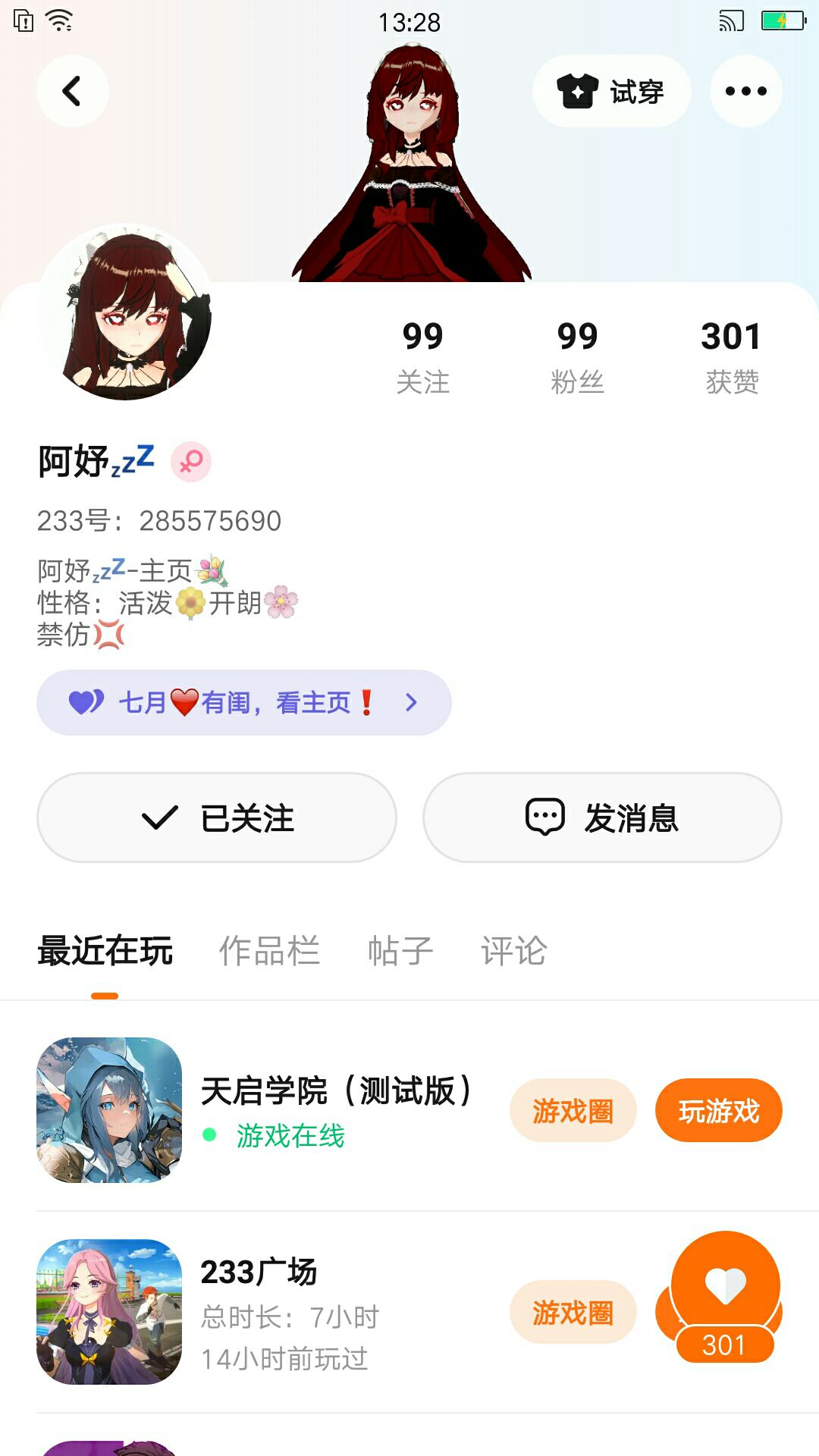Switch to the 帖子 tab
The image size is (819, 1456).
click(400, 951)
